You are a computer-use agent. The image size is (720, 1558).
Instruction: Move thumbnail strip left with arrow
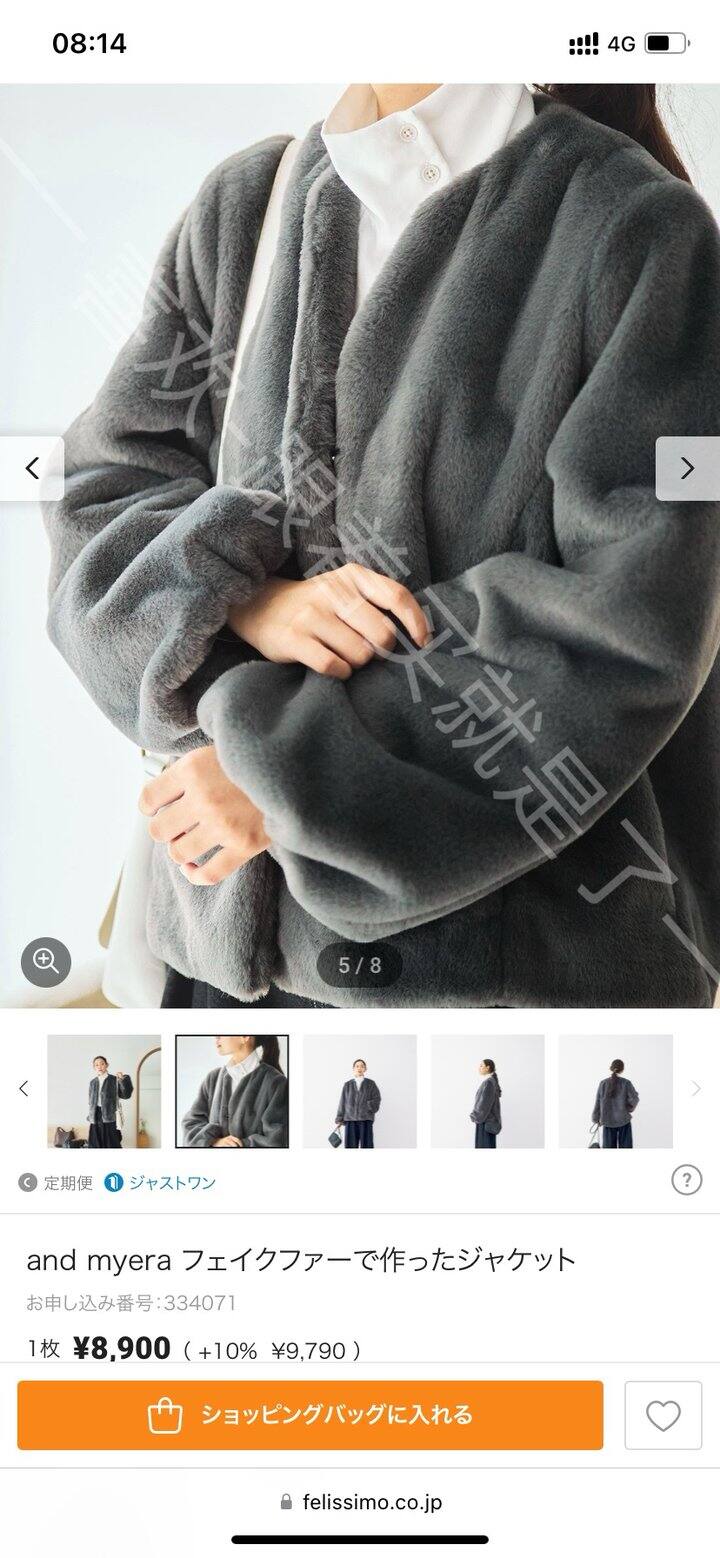point(24,1089)
